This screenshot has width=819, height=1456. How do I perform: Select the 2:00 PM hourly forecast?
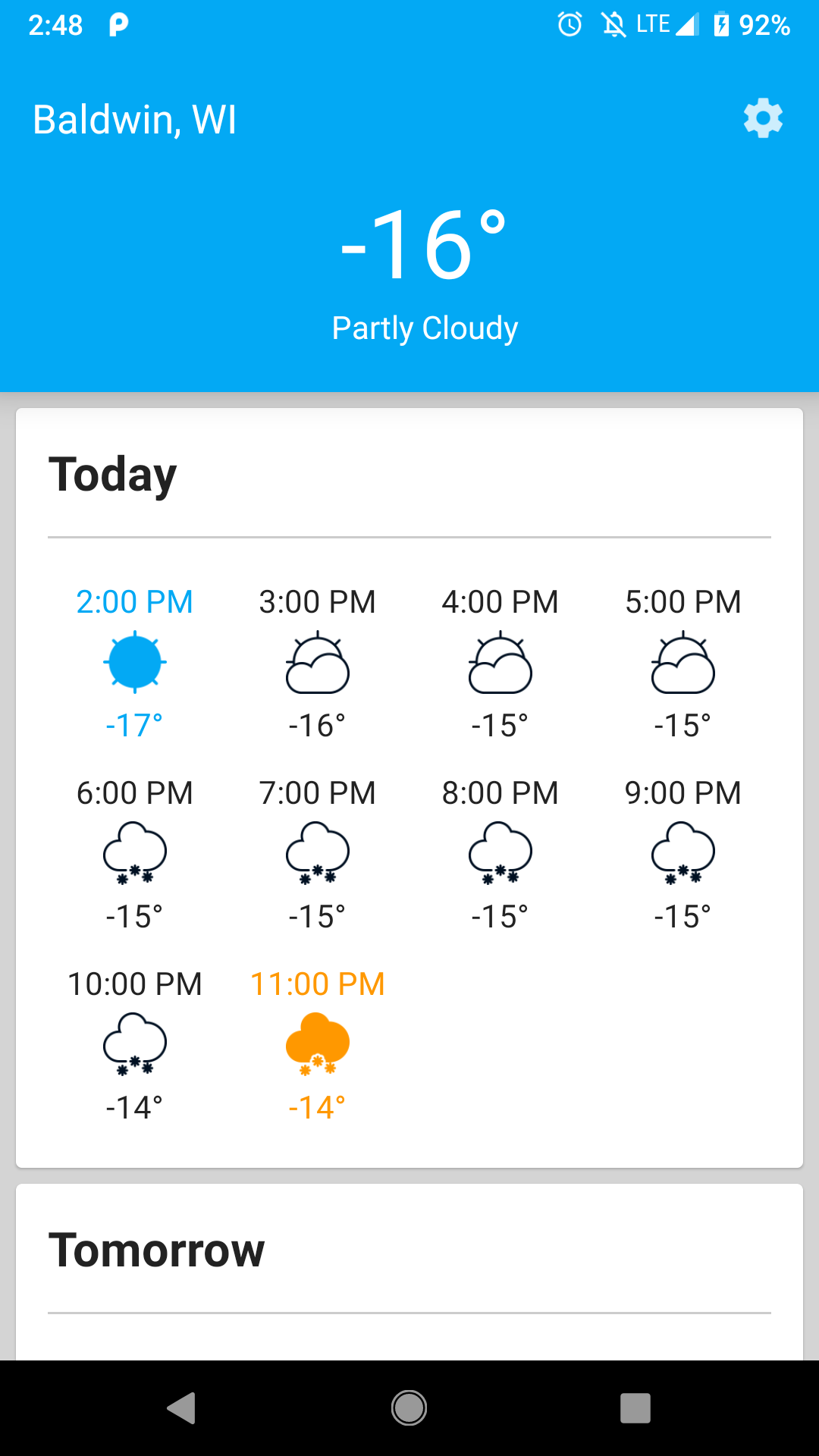[135, 663]
